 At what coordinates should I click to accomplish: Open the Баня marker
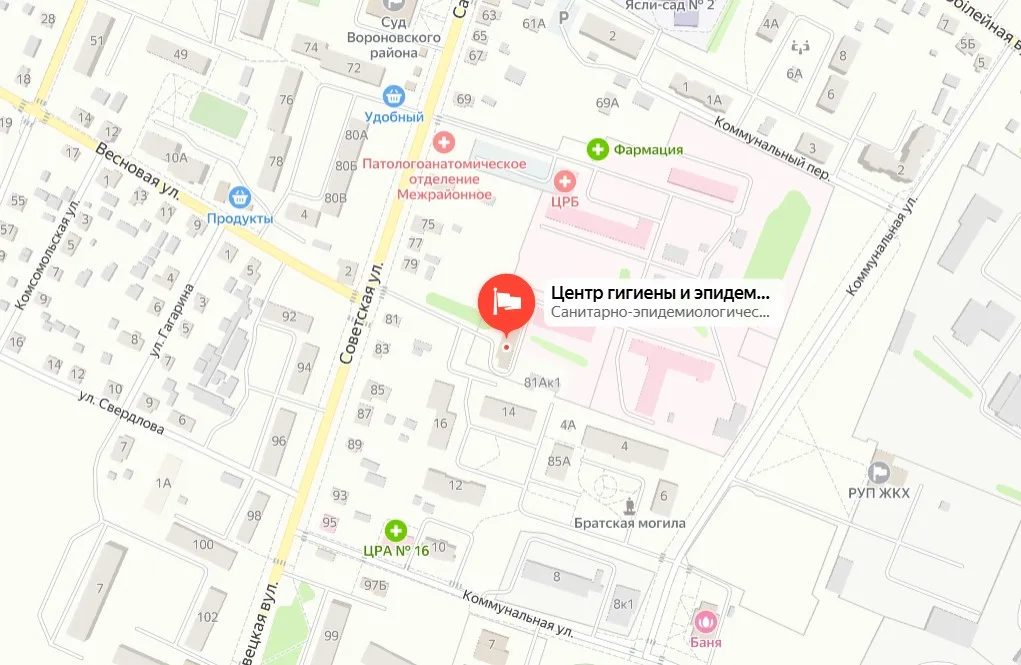(x=705, y=622)
